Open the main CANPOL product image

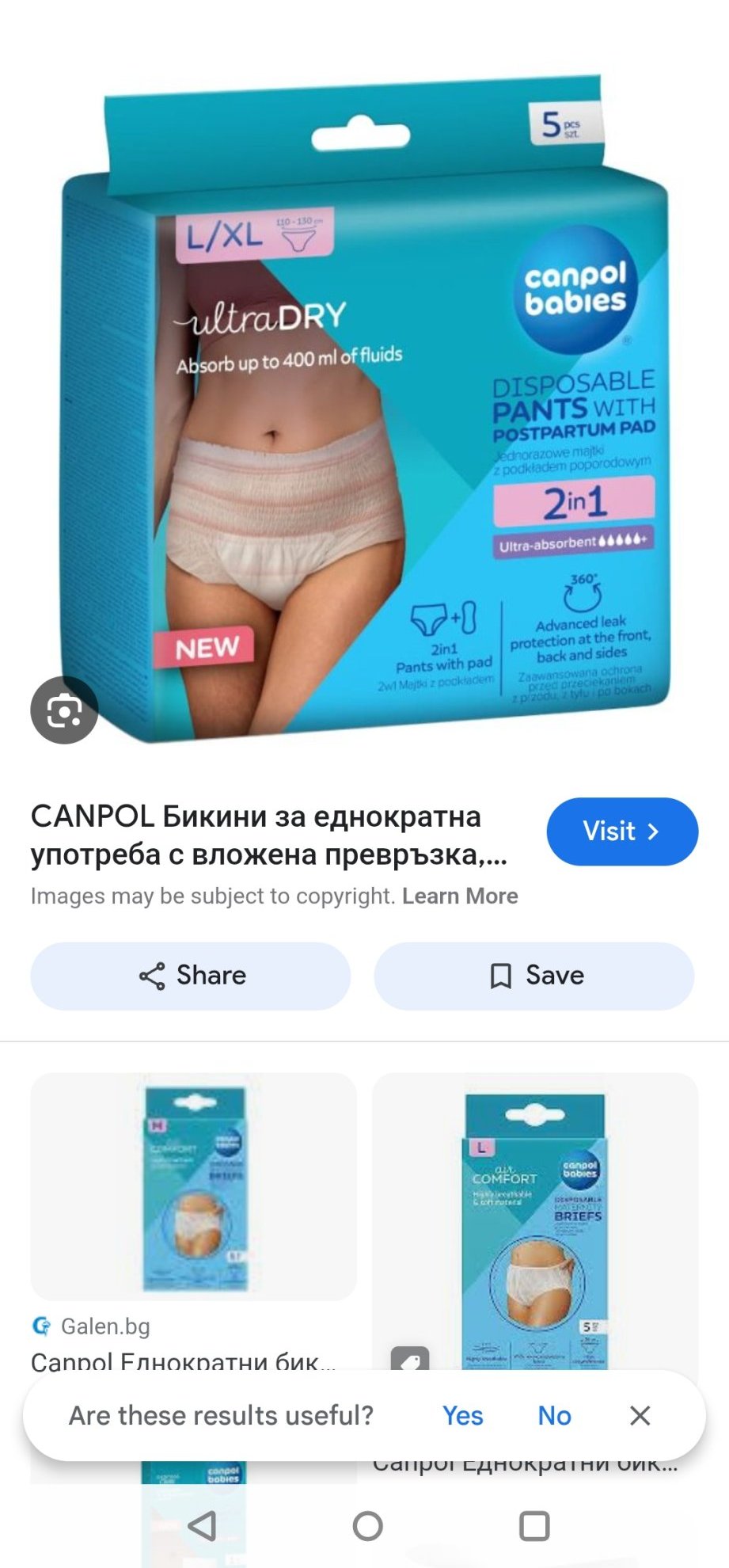coord(364,412)
